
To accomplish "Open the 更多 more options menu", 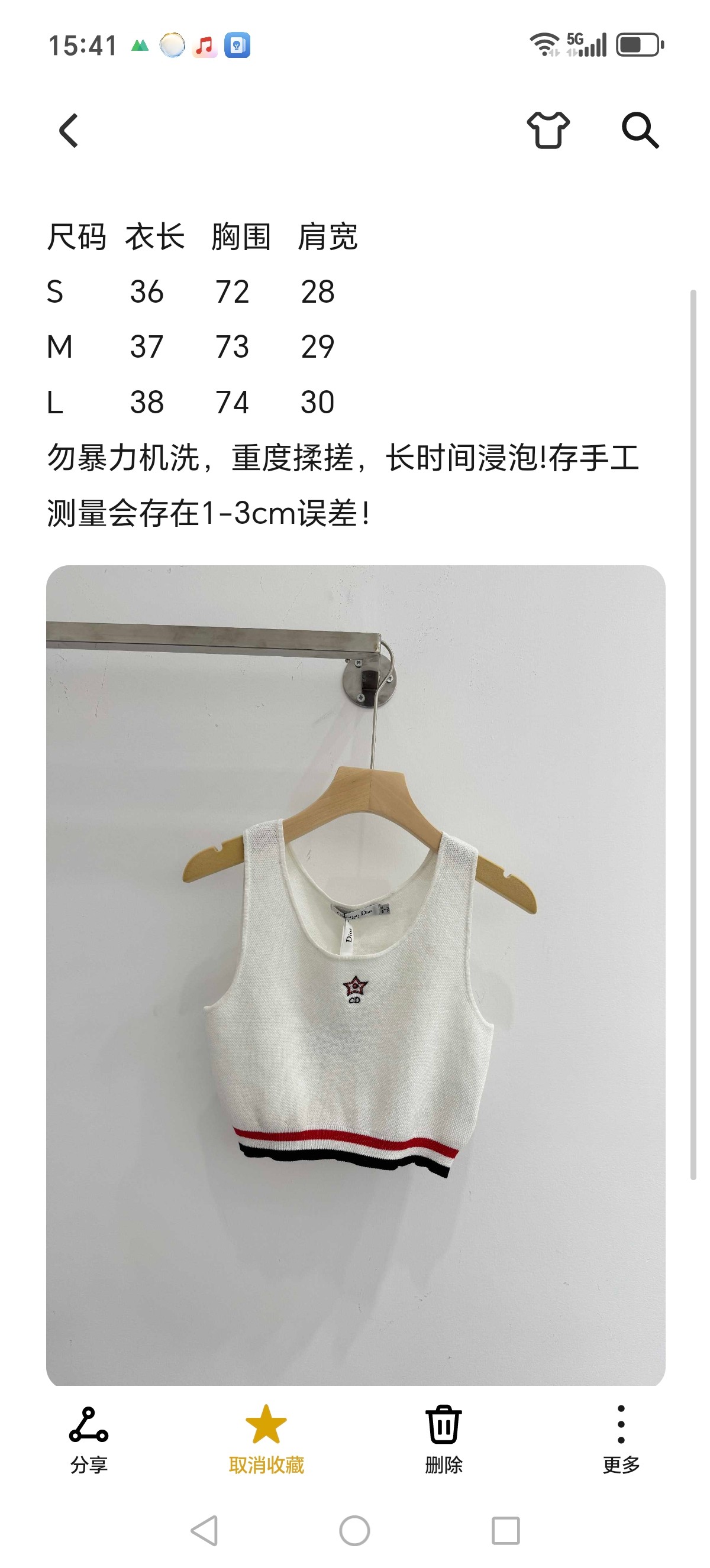I will point(621,1439).
